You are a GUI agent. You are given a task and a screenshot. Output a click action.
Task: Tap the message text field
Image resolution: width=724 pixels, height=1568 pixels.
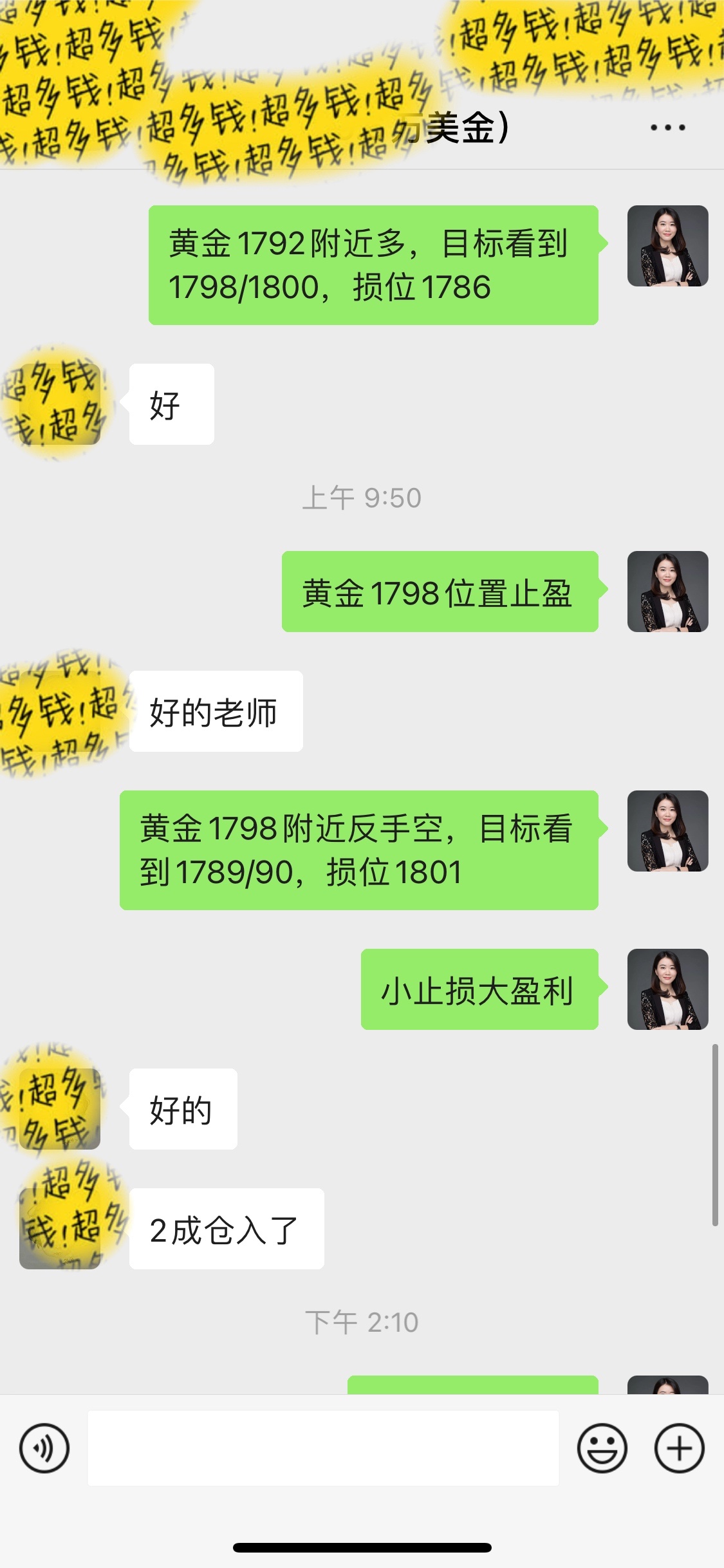[x=323, y=1448]
